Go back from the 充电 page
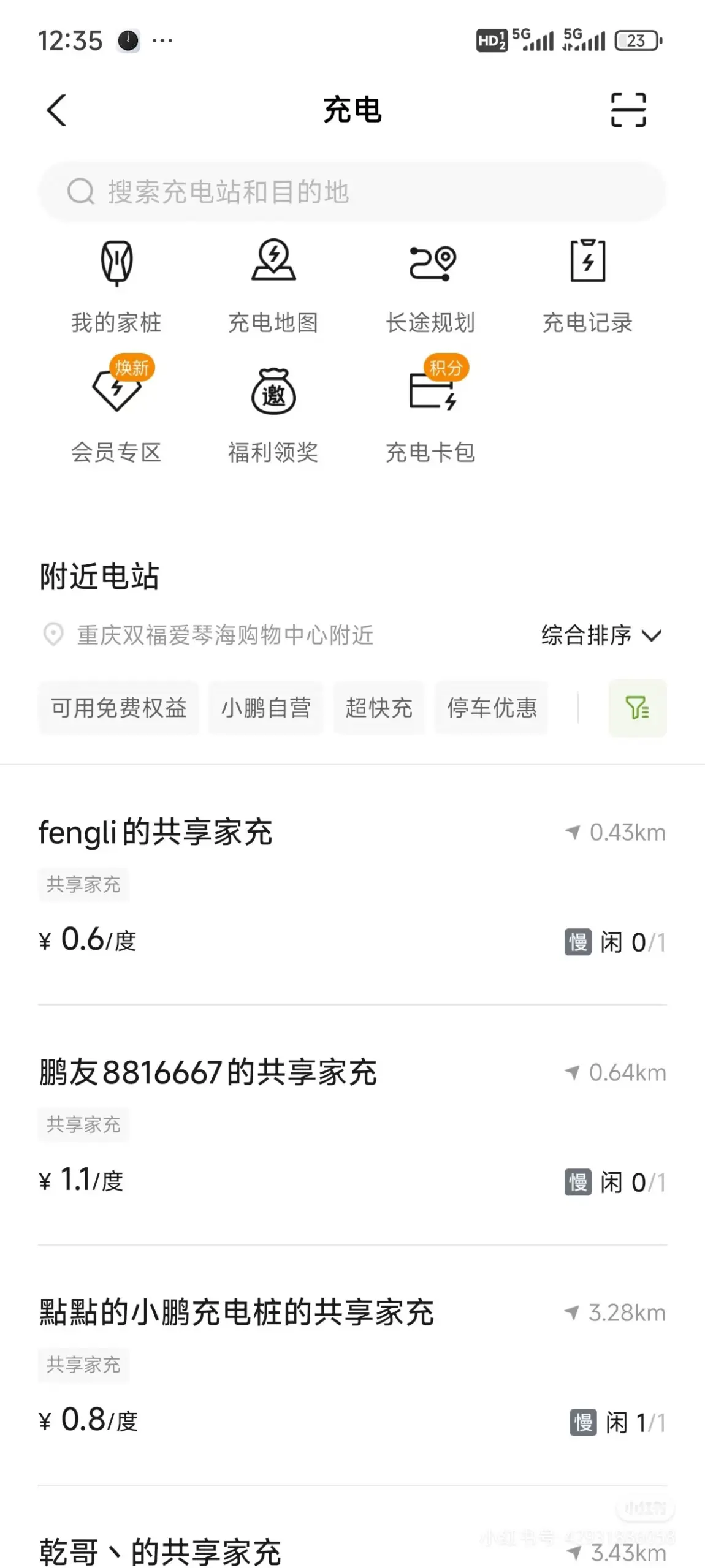The image size is (705, 1568). click(56, 110)
